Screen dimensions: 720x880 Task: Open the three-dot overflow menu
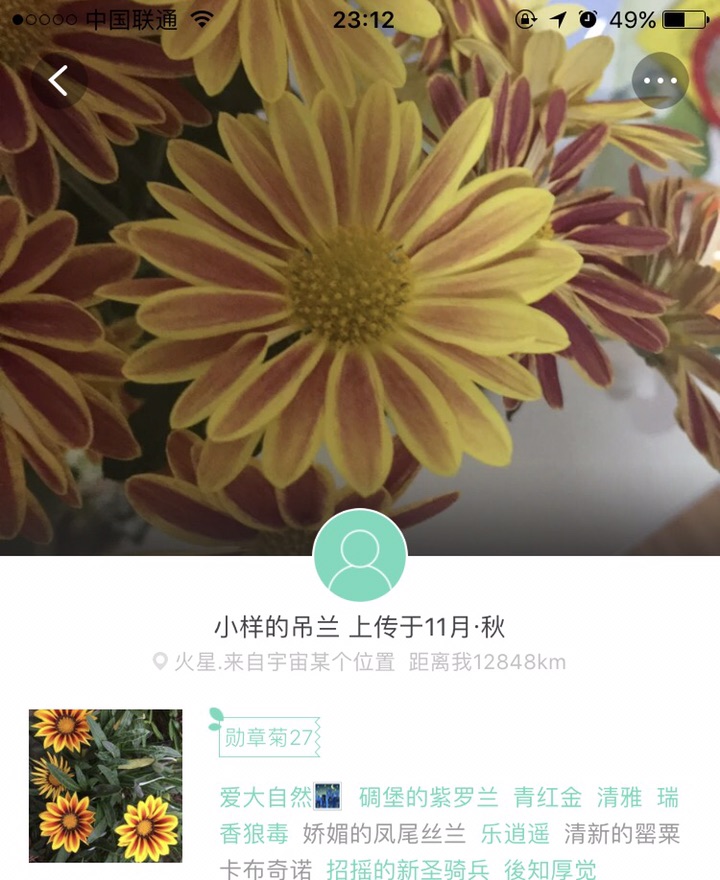pos(660,80)
